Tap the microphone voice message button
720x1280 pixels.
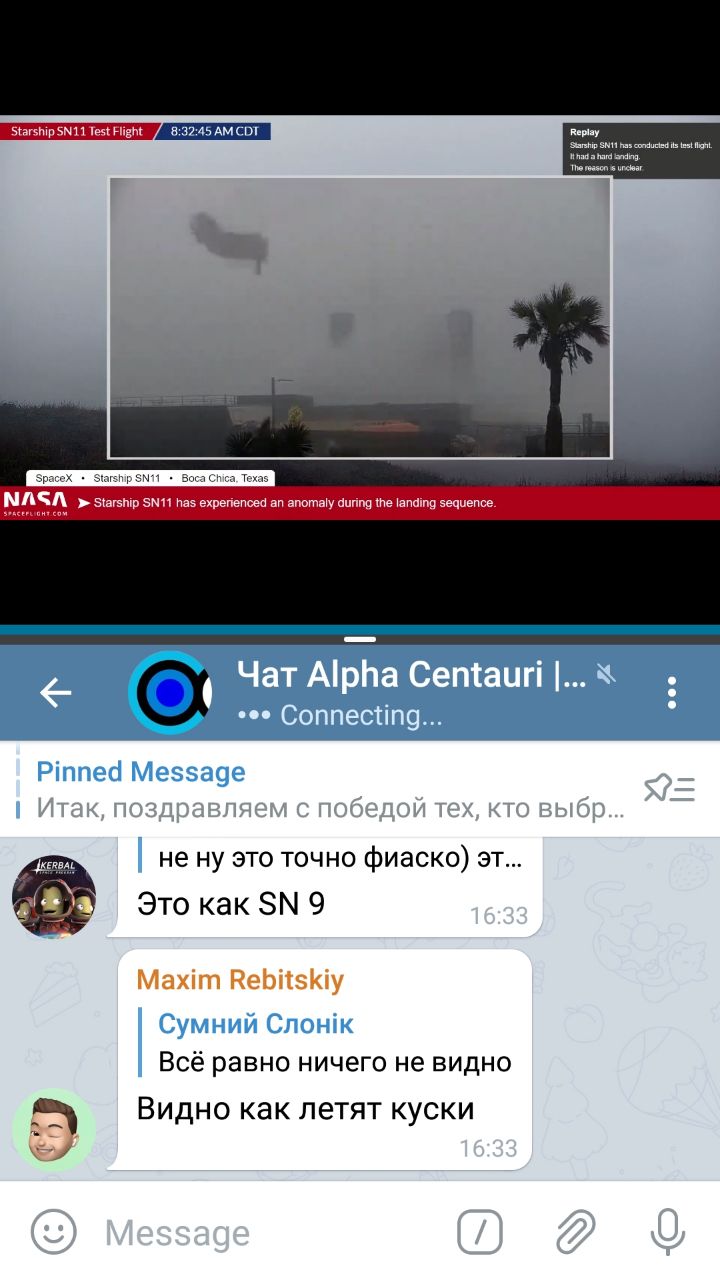[667, 1232]
